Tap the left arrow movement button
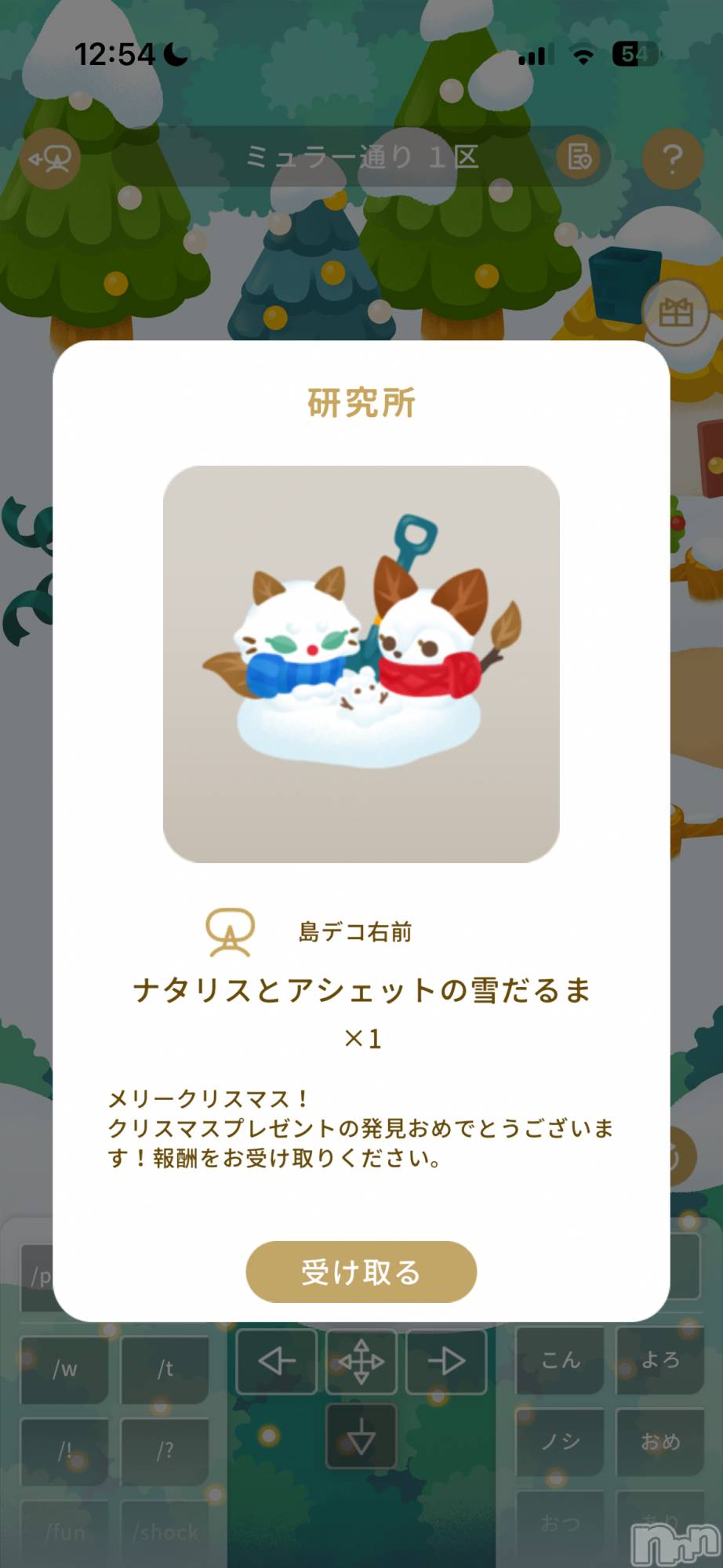 click(277, 1361)
